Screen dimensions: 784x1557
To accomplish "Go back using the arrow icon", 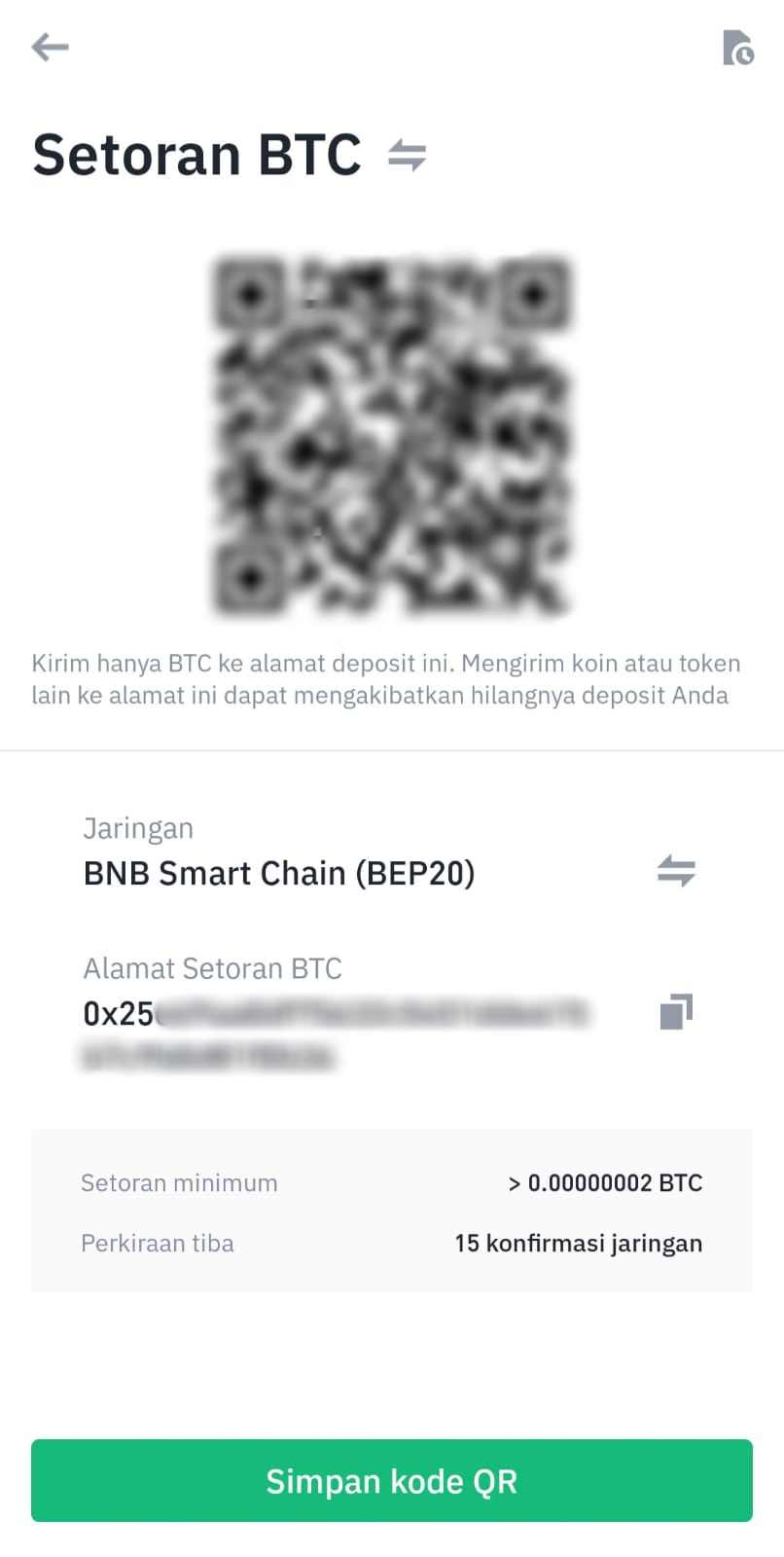I will 50,47.
